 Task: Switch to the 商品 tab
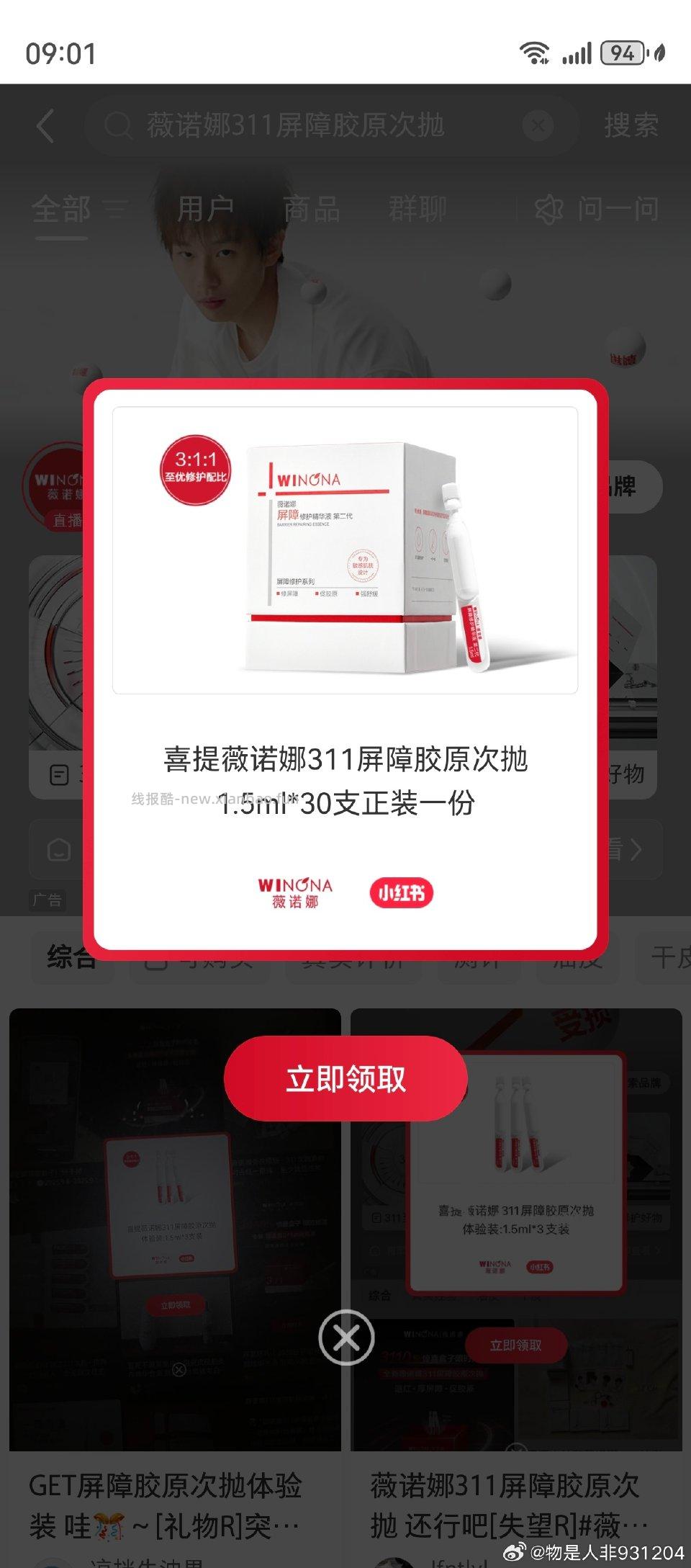[x=311, y=209]
